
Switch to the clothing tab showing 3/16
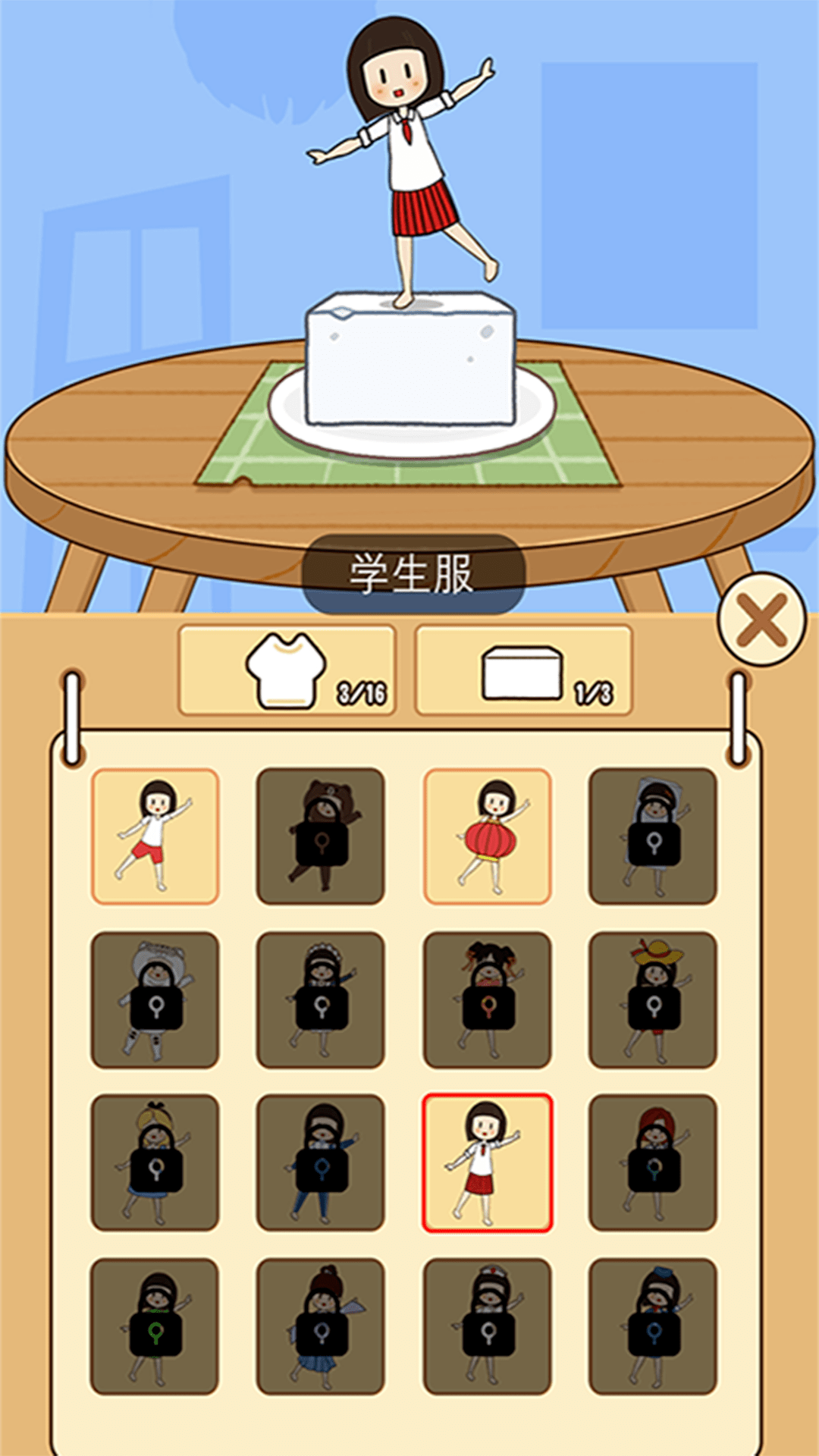(x=287, y=670)
